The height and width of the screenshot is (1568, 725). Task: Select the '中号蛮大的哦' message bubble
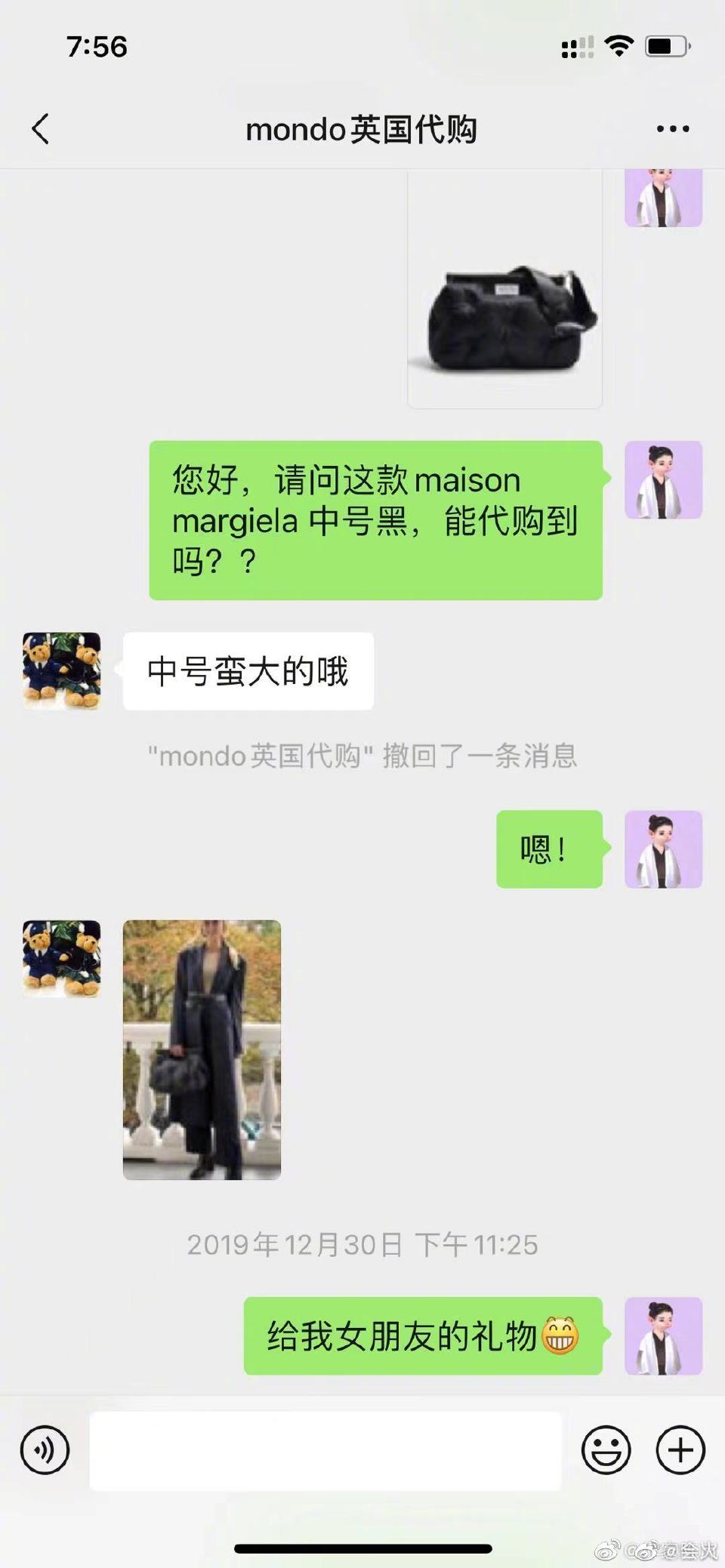tap(249, 670)
